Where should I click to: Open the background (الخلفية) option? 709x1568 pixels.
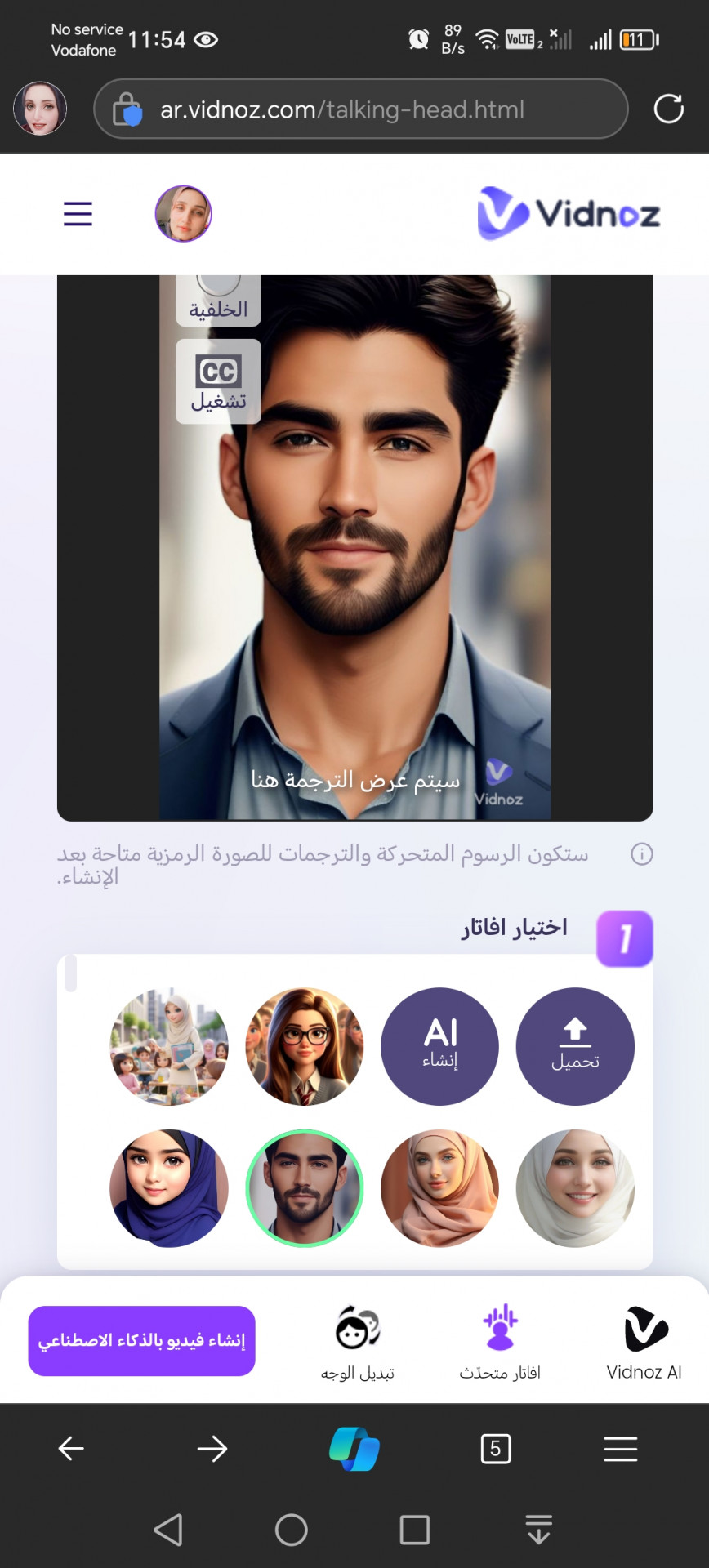pos(218,301)
